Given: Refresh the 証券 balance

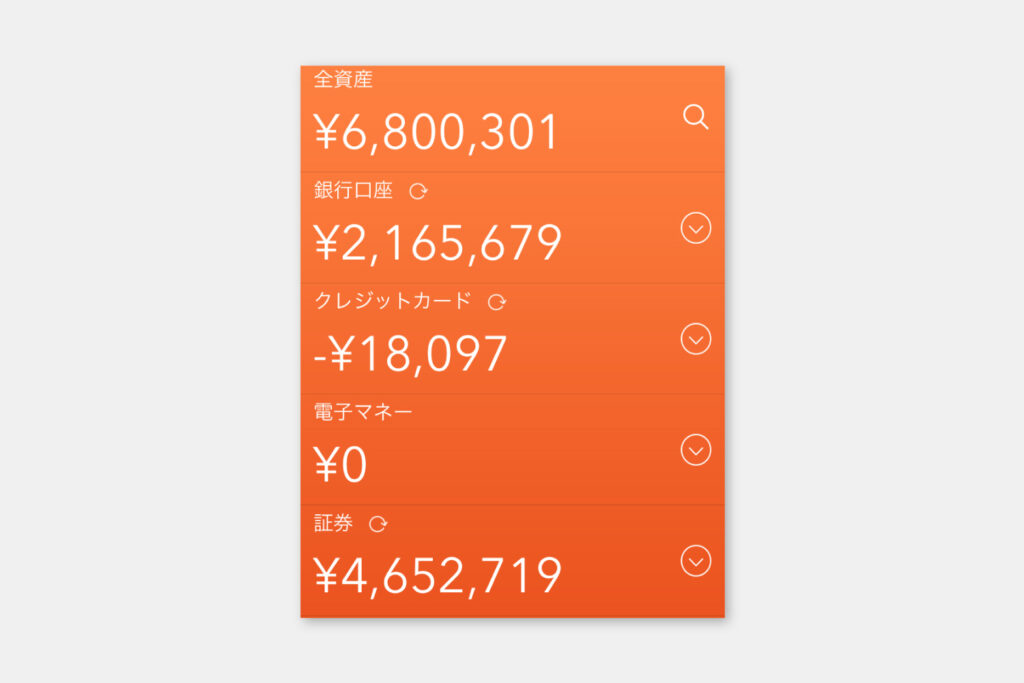Looking at the screenshot, I should 378,524.
